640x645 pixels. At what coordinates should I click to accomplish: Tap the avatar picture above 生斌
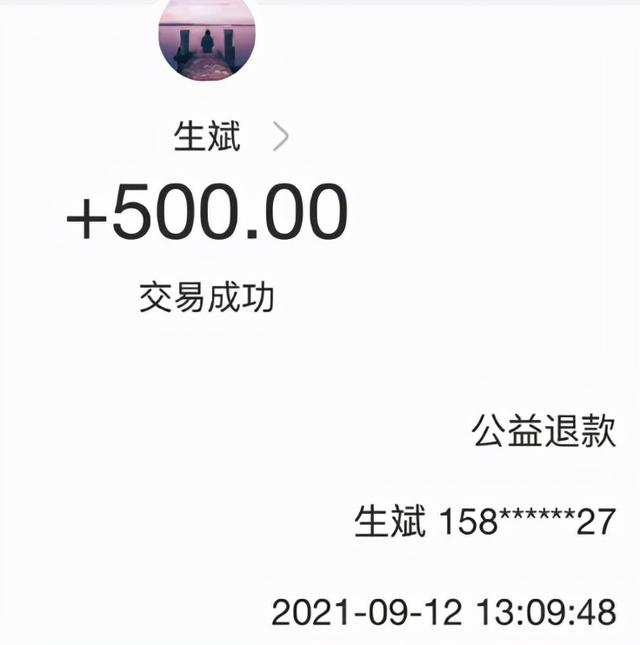(207, 40)
